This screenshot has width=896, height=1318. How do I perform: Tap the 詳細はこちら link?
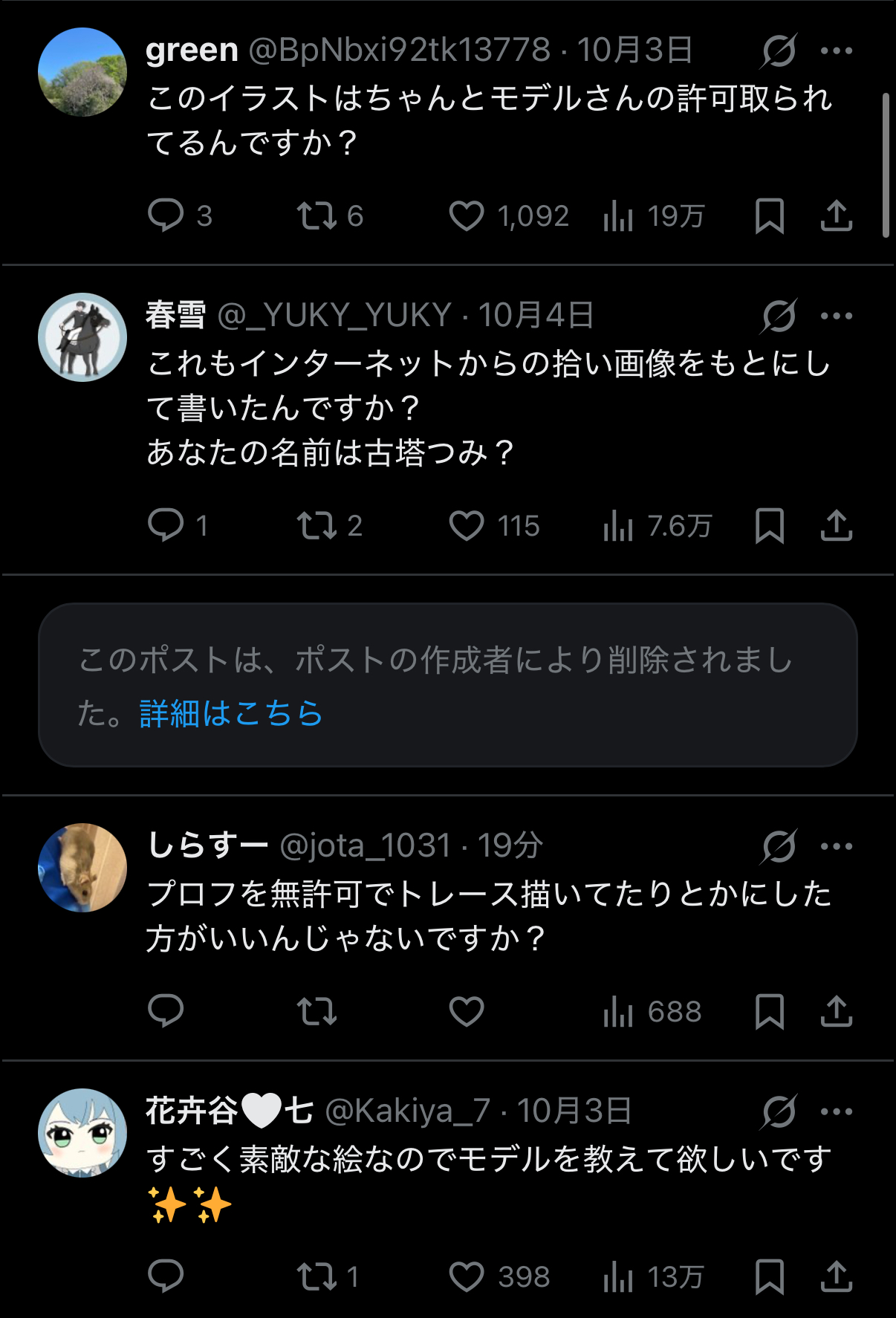[x=230, y=713]
